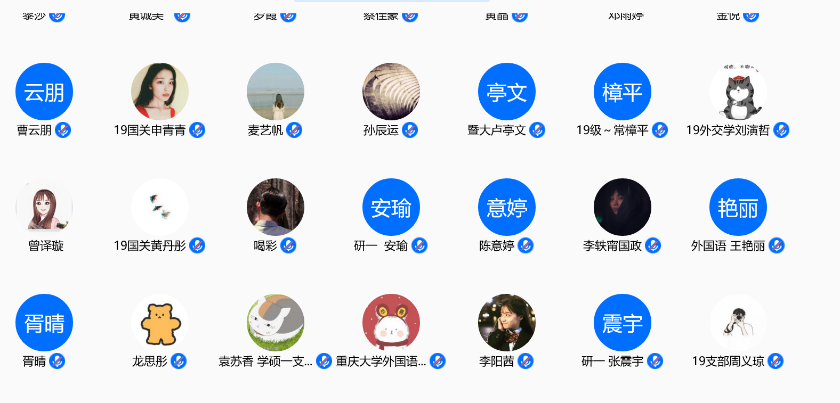Screen dimensions: 840x403
Task: Open 曹云朋's participant tile
Action: (44, 92)
